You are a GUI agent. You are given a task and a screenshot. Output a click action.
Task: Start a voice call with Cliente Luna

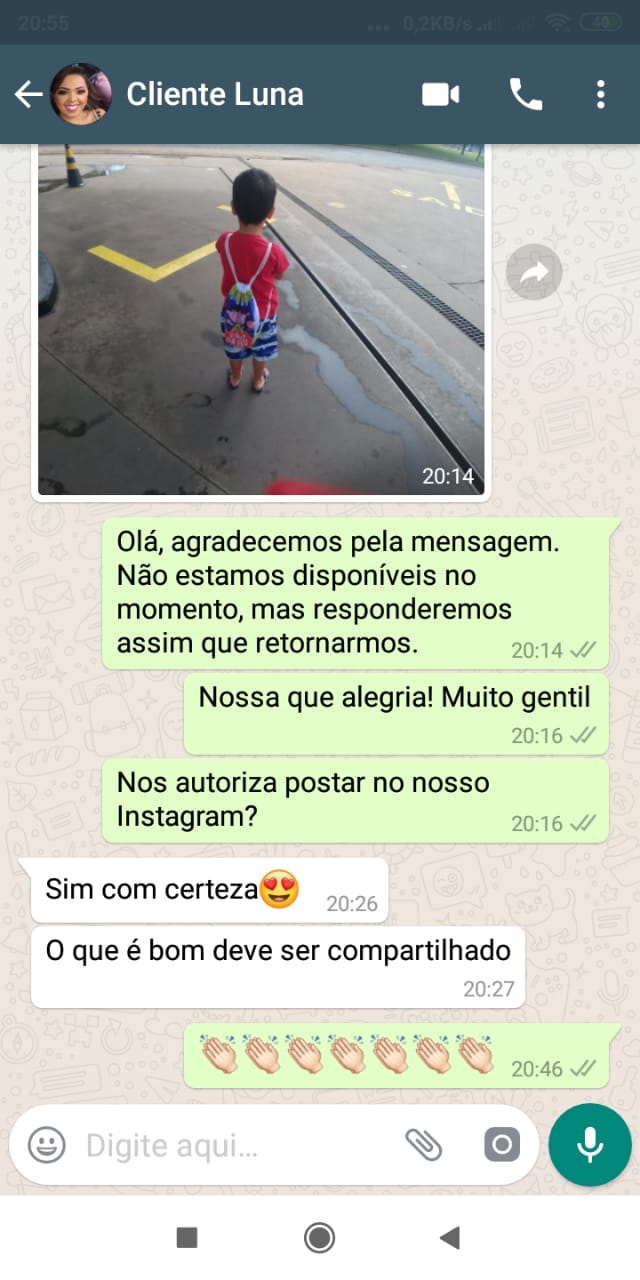pyautogui.click(x=526, y=95)
